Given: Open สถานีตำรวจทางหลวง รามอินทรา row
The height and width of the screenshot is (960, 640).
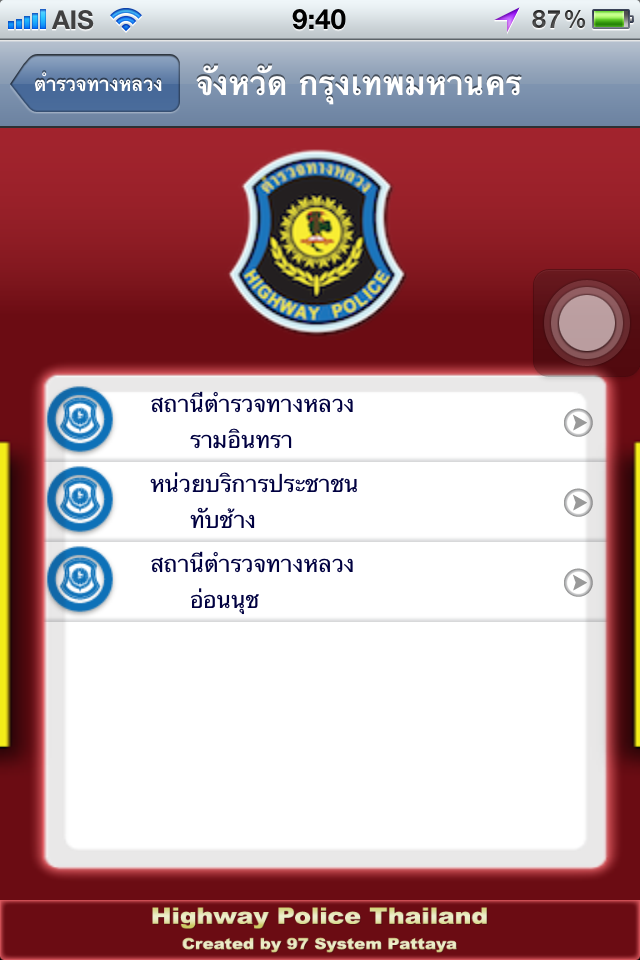Looking at the screenshot, I should tap(325, 421).
